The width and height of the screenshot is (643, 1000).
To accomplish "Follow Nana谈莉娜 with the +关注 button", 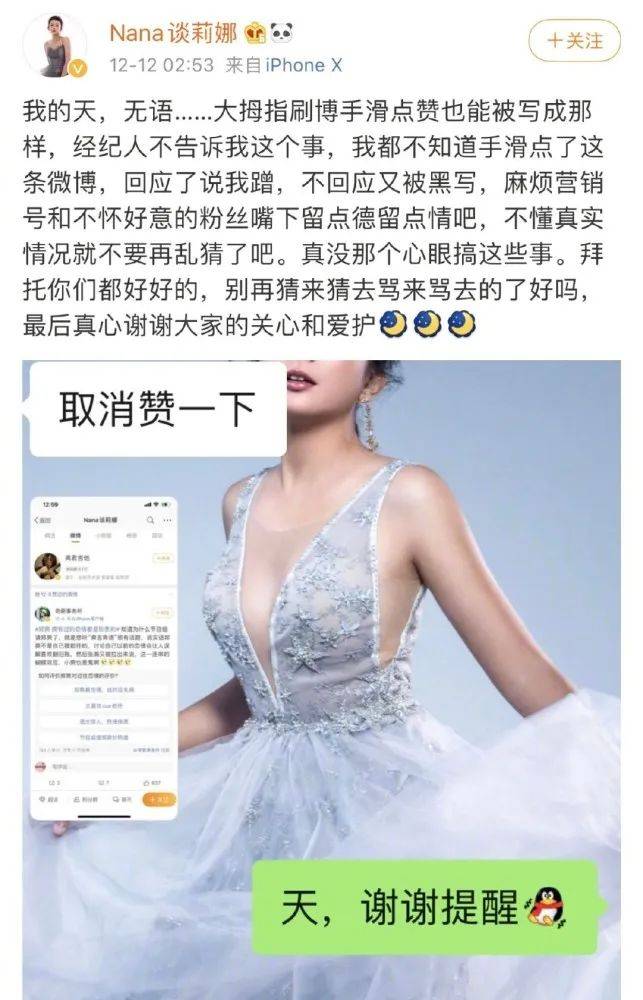I will [x=577, y=41].
